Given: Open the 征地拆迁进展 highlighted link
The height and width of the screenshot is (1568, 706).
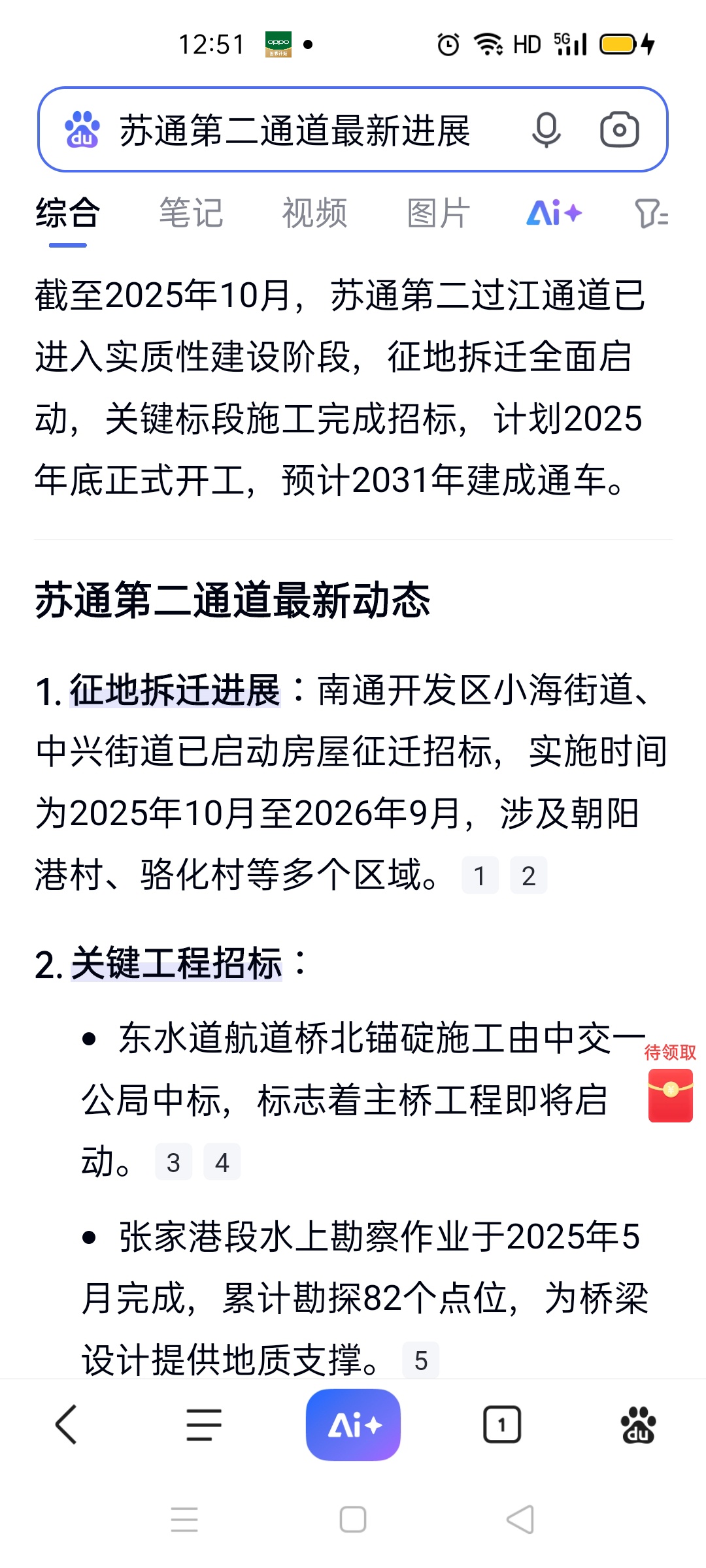Looking at the screenshot, I should (x=175, y=691).
